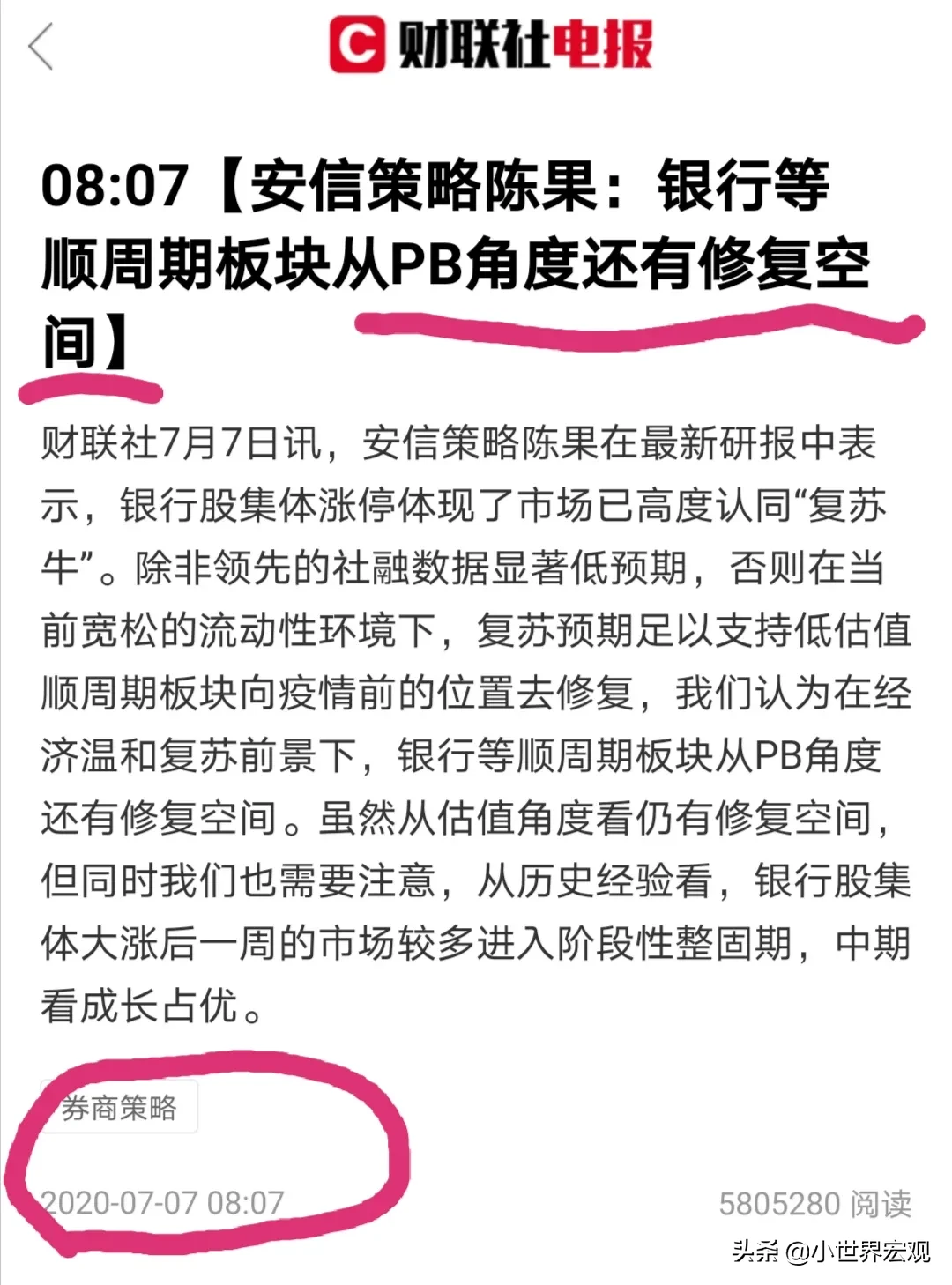Open the 券商策略 tag

tap(119, 1108)
